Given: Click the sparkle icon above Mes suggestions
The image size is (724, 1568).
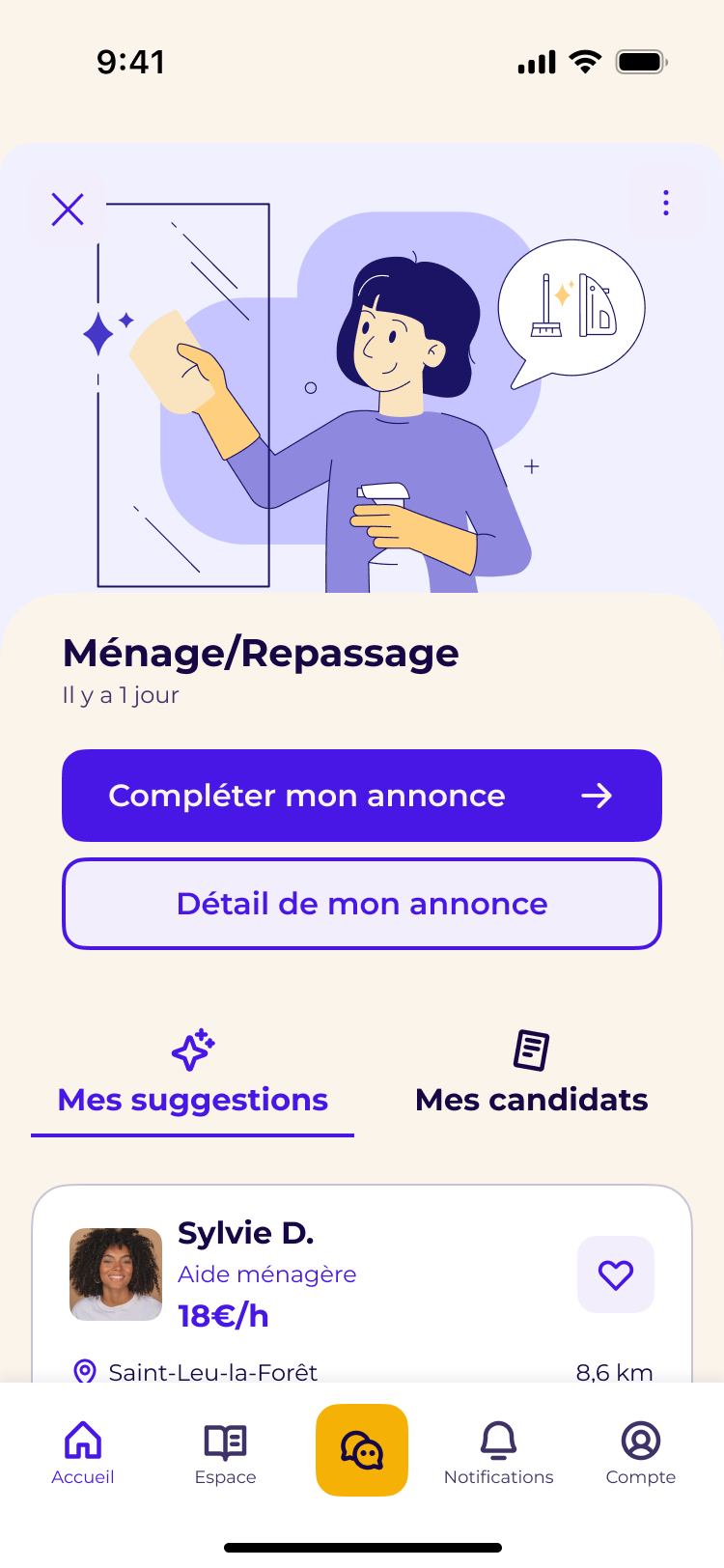Looking at the screenshot, I should coord(191,1050).
